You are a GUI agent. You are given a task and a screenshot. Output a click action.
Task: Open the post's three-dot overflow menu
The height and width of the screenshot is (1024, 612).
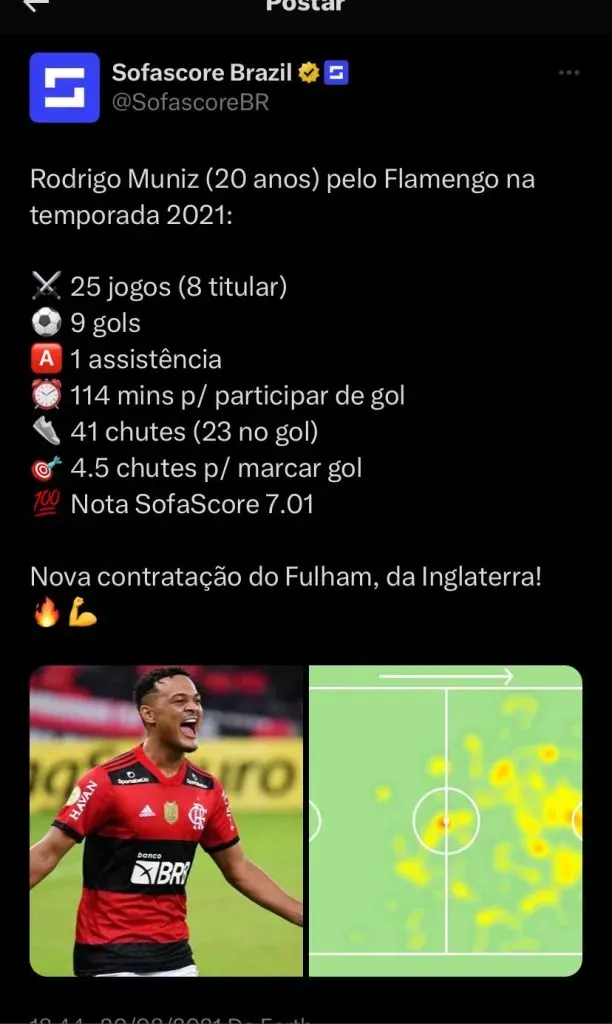point(569,73)
